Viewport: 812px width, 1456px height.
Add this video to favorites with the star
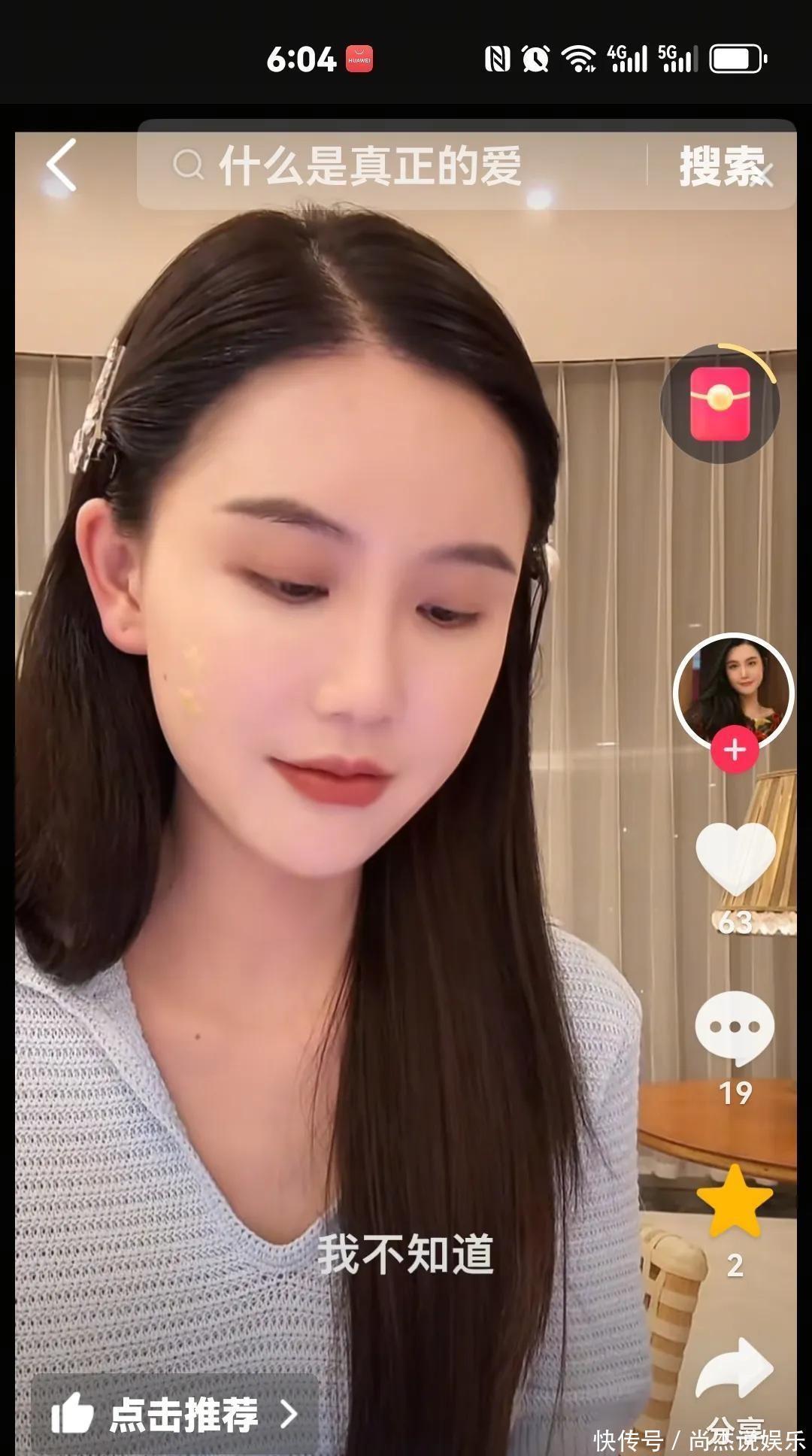pos(735,1202)
